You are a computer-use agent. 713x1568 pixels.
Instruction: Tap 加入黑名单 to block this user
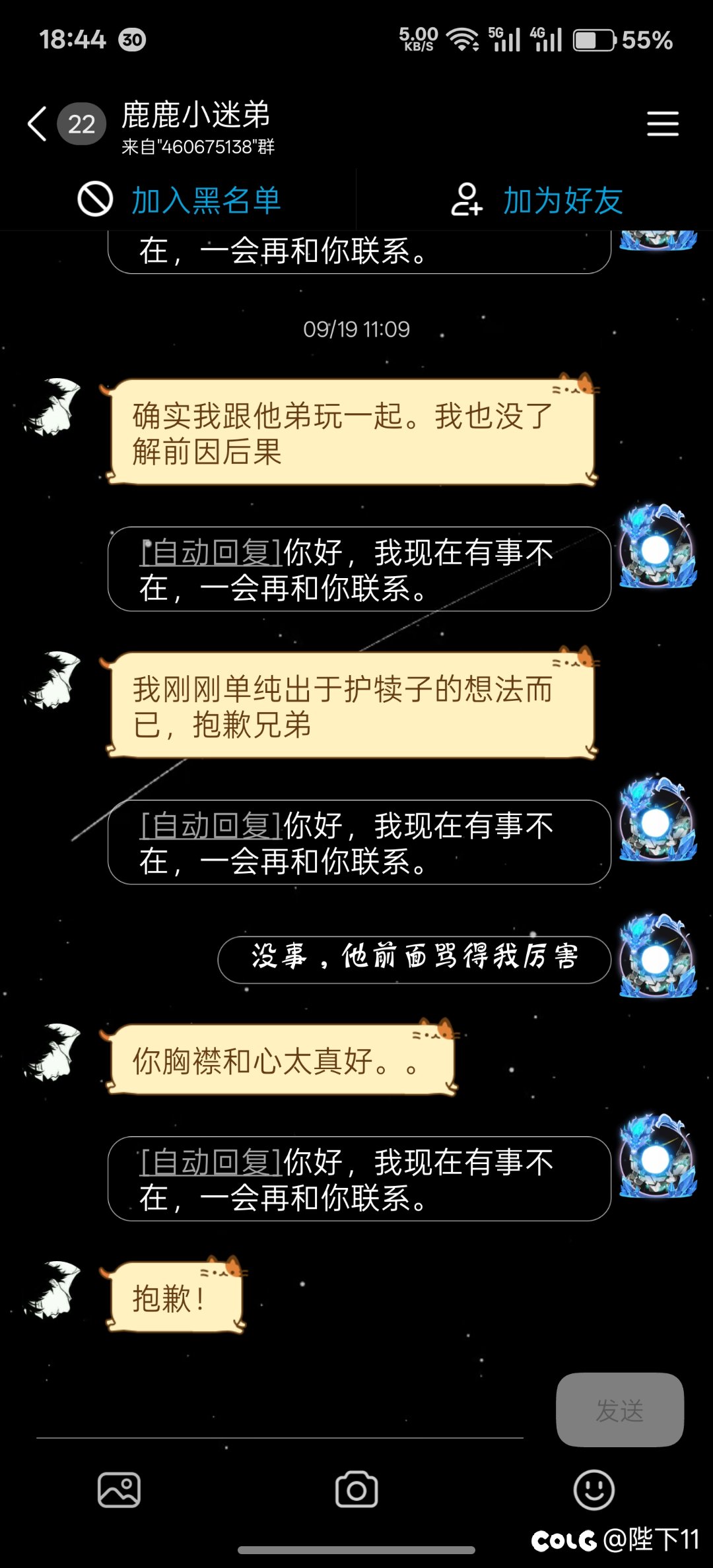coord(180,200)
